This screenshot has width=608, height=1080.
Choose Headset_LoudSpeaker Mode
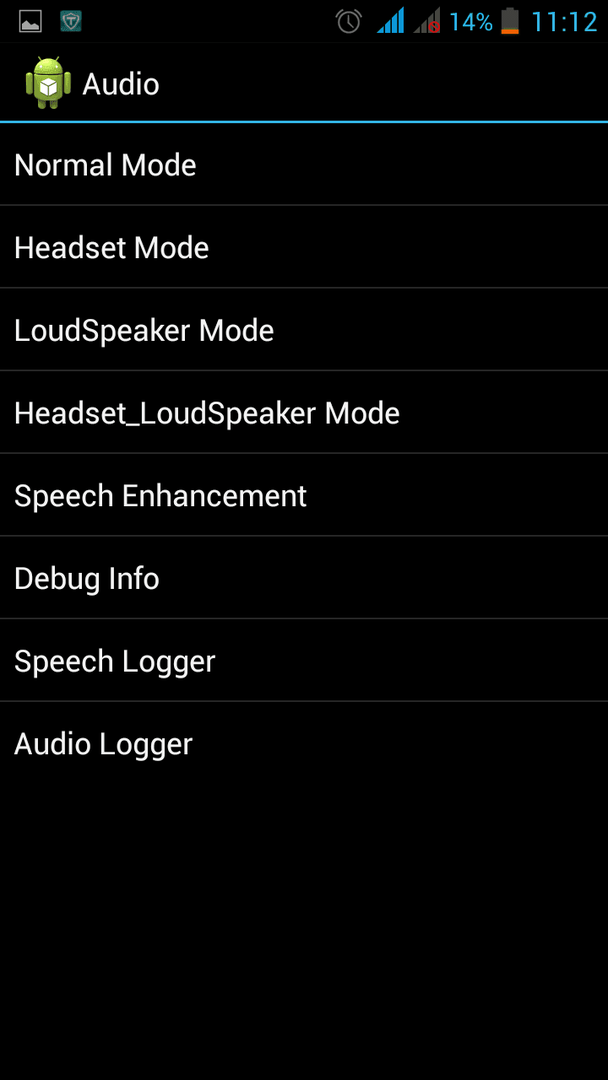pyautogui.click(x=304, y=412)
